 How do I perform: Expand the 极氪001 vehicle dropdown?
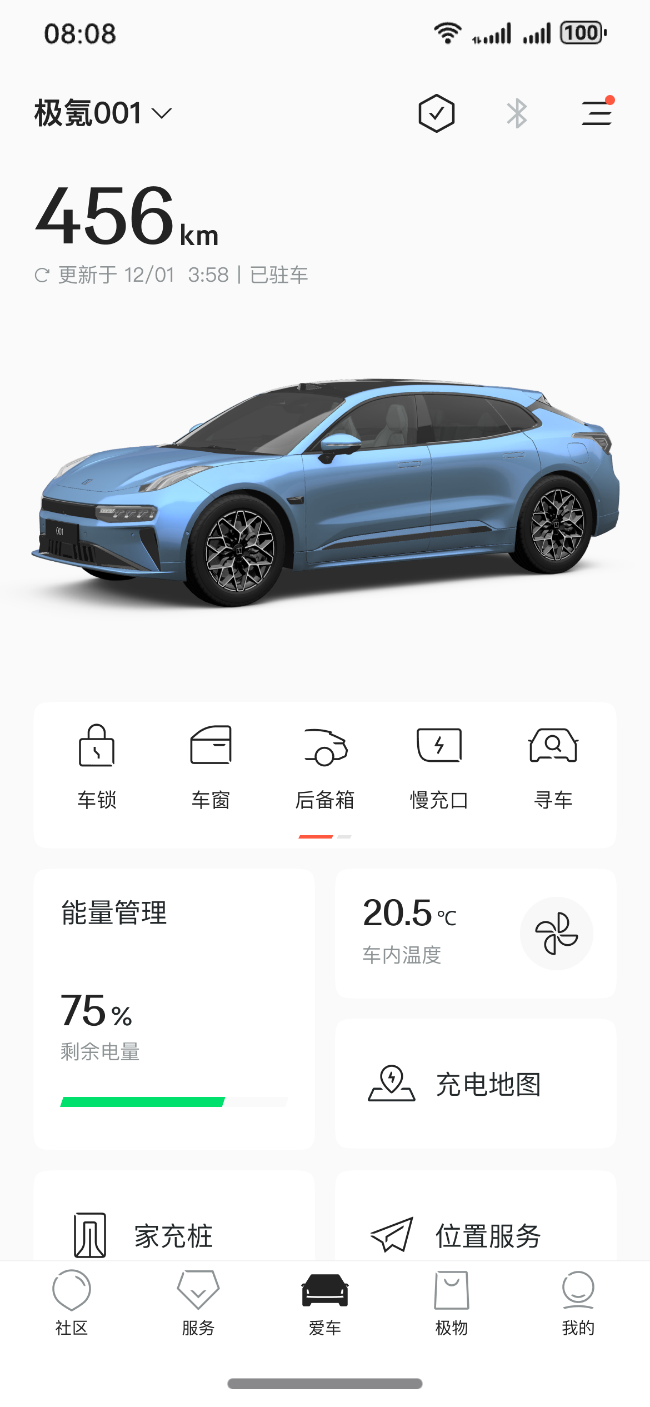coord(104,113)
